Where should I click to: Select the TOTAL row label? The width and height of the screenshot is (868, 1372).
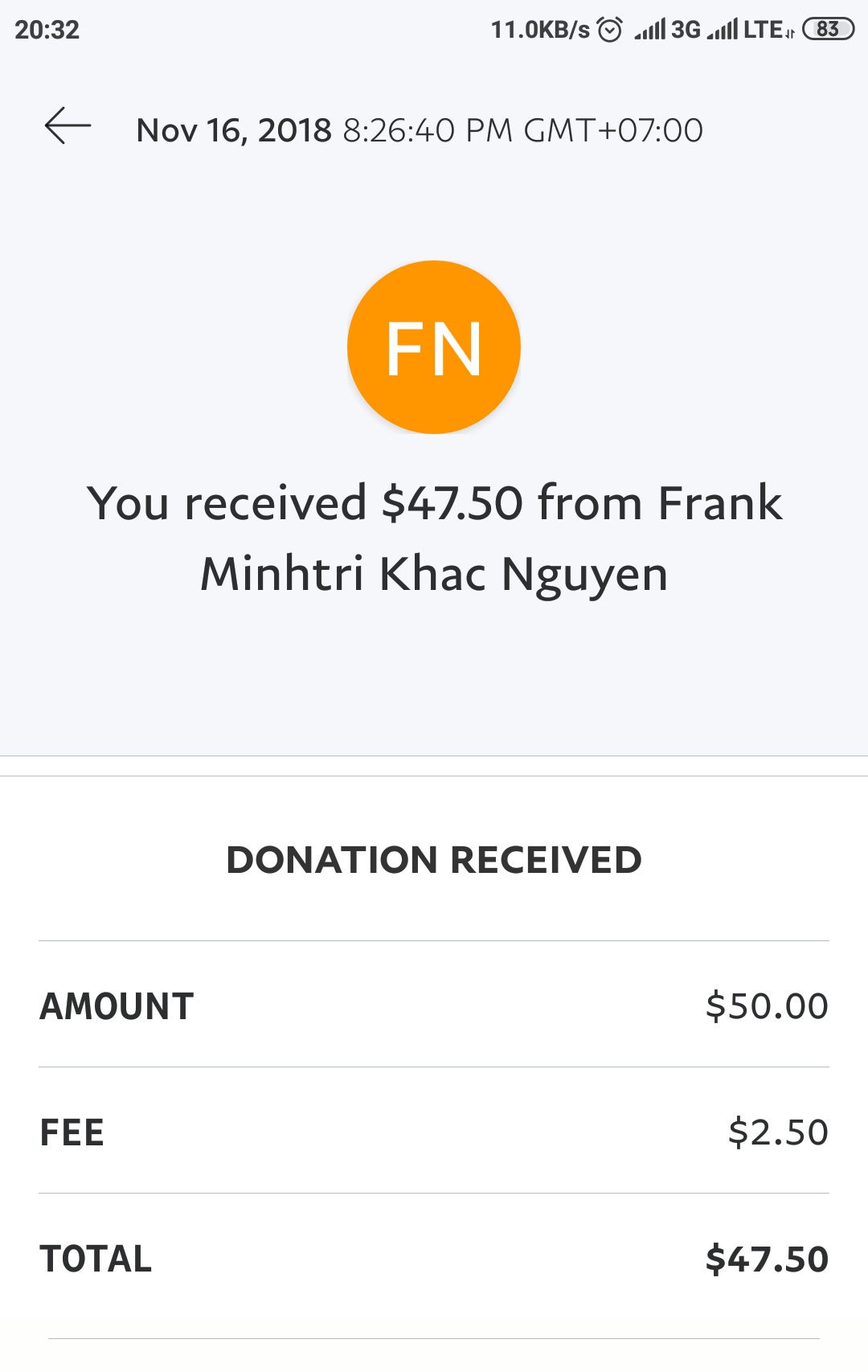point(96,1260)
